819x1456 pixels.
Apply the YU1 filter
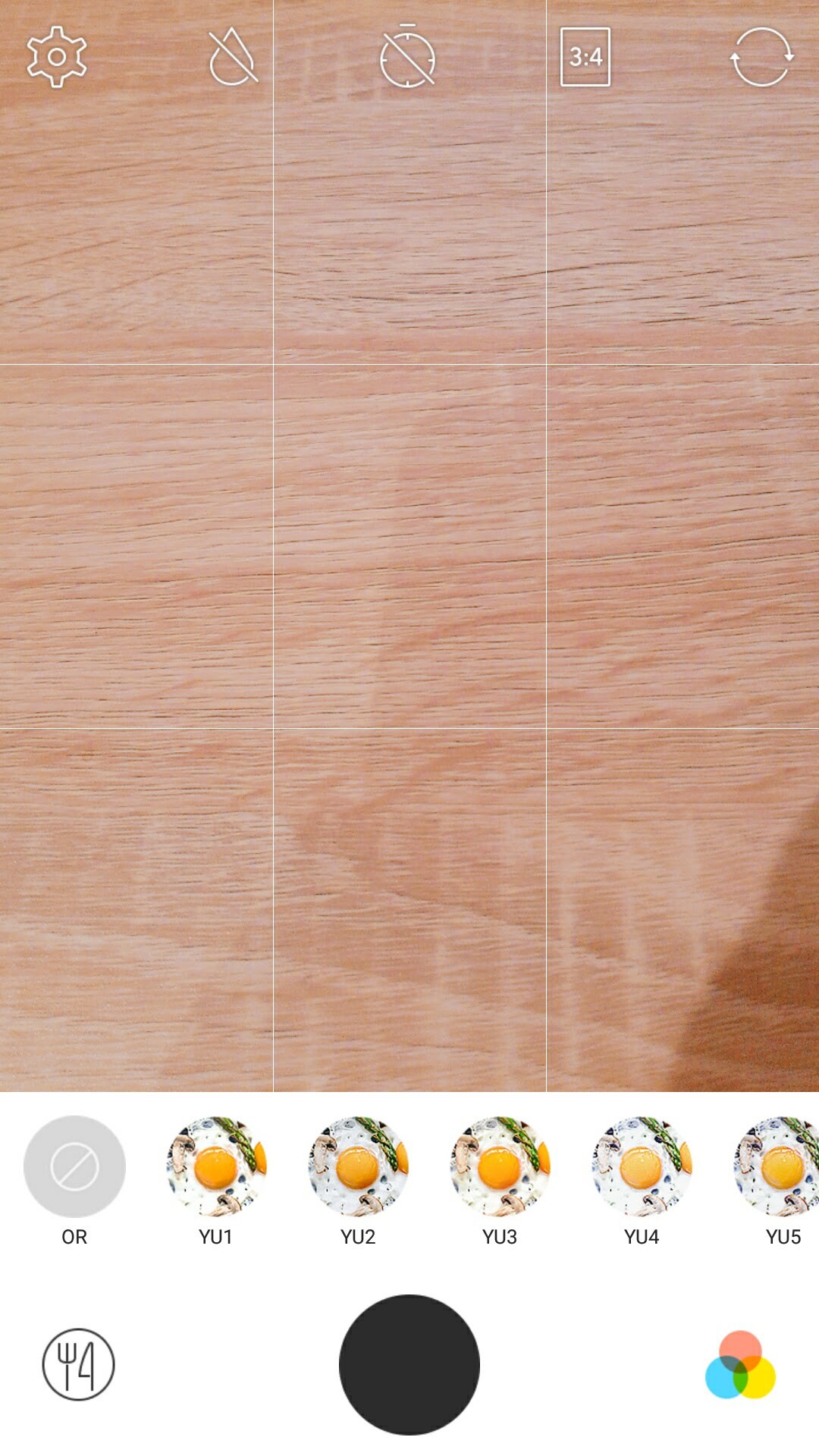point(216,1166)
